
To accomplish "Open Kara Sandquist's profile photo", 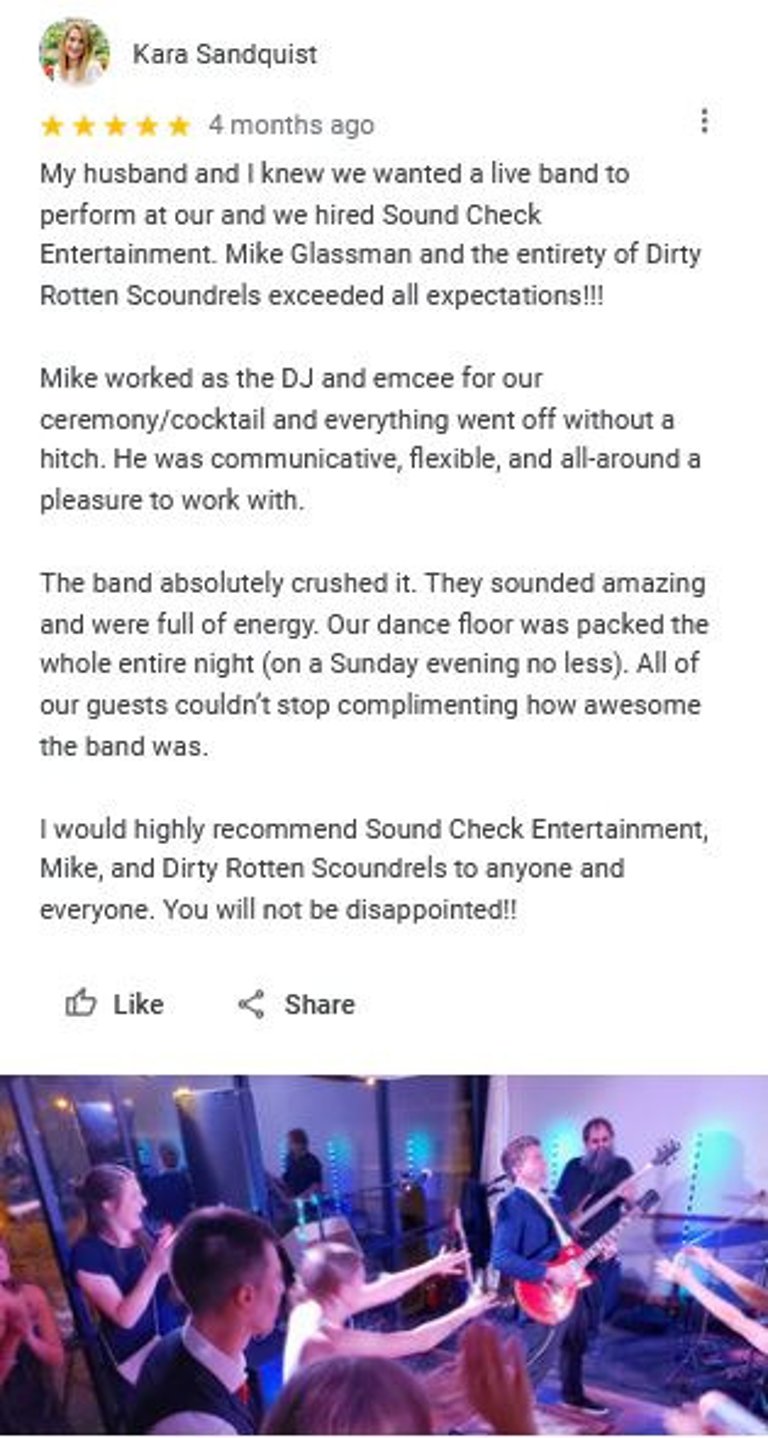I will tap(74, 52).
